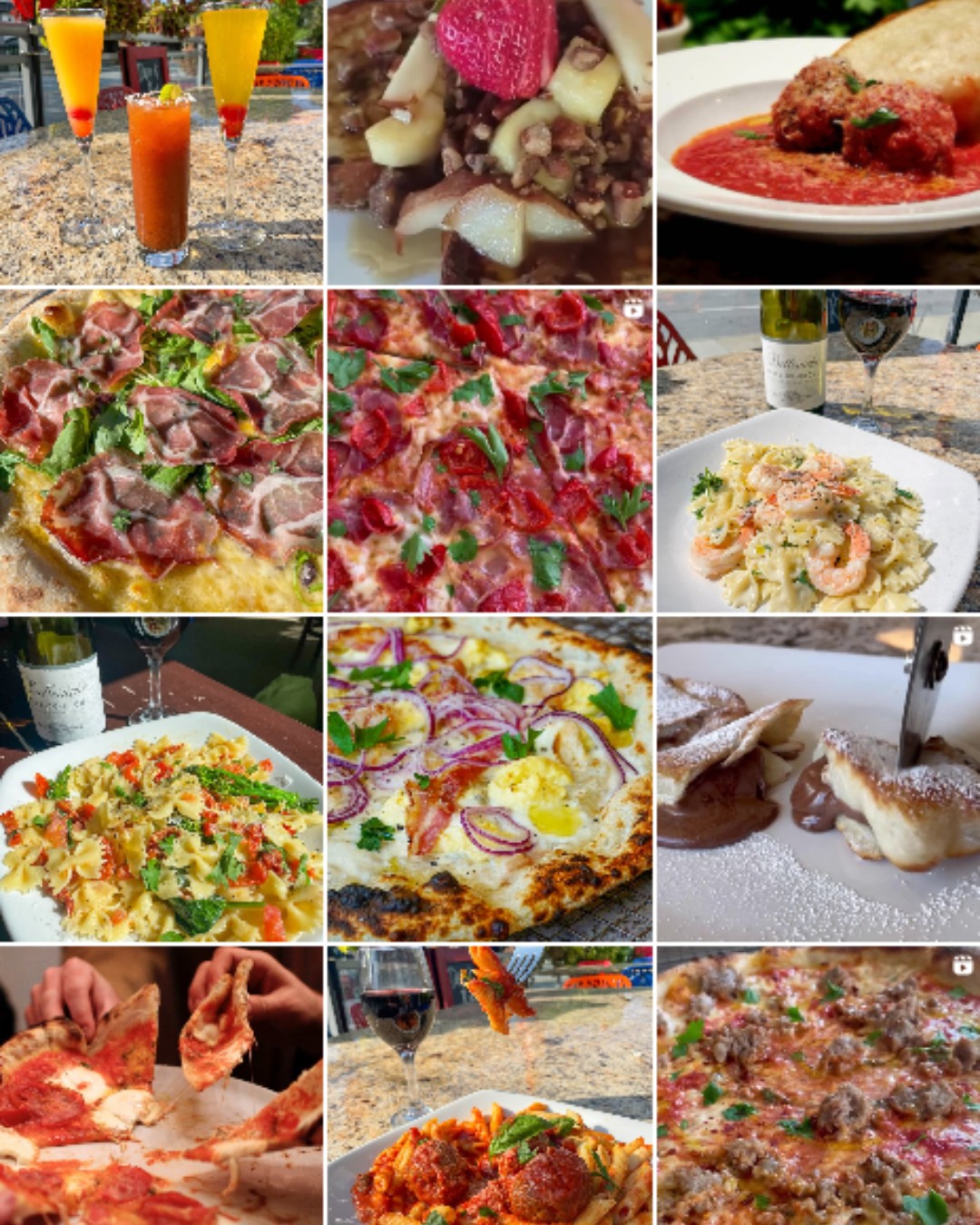Play the pepperoni and salami pizza reel
This screenshot has height=1225, width=980.
pos(490,451)
